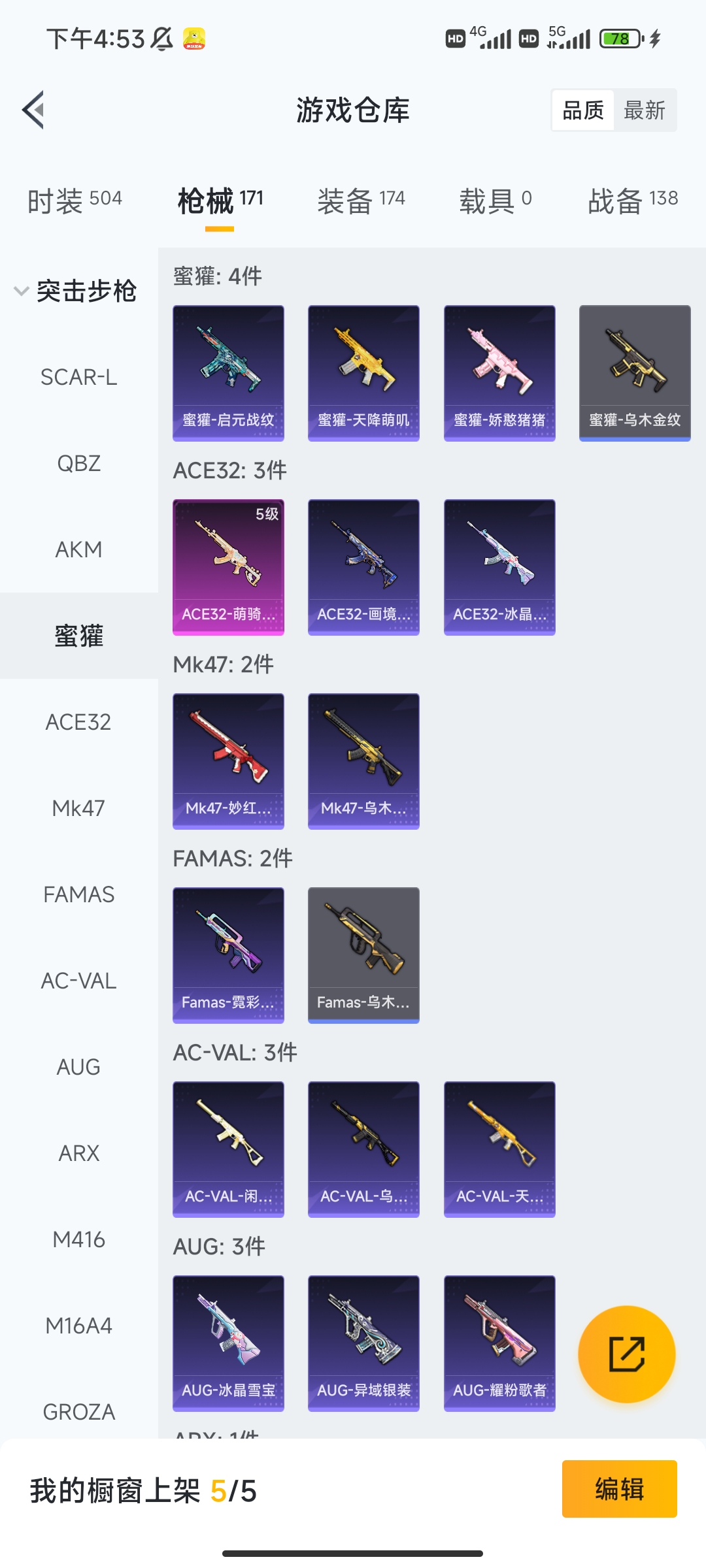View the AUG-异域银装 skin
706x1568 pixels.
coord(363,1343)
